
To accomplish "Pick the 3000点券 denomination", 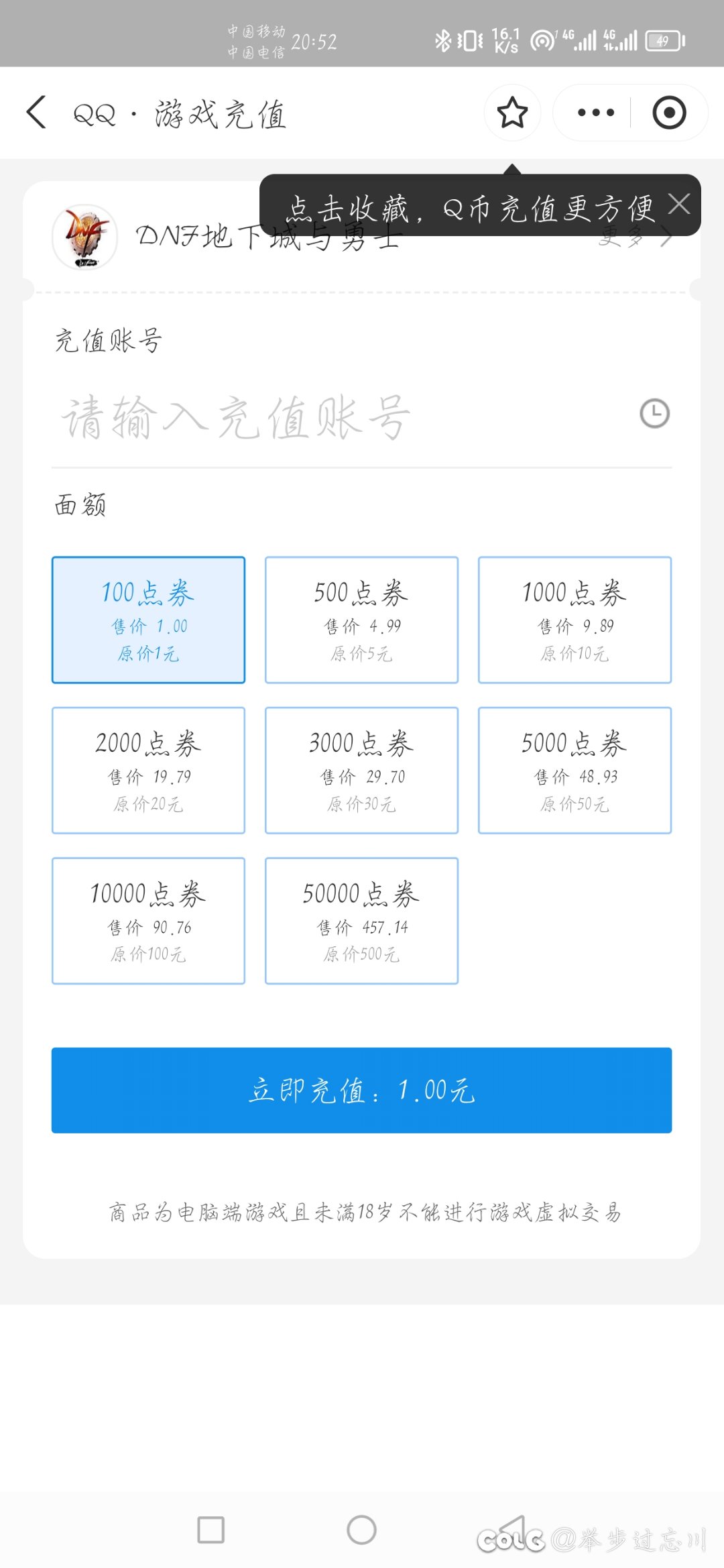I will coord(361,771).
